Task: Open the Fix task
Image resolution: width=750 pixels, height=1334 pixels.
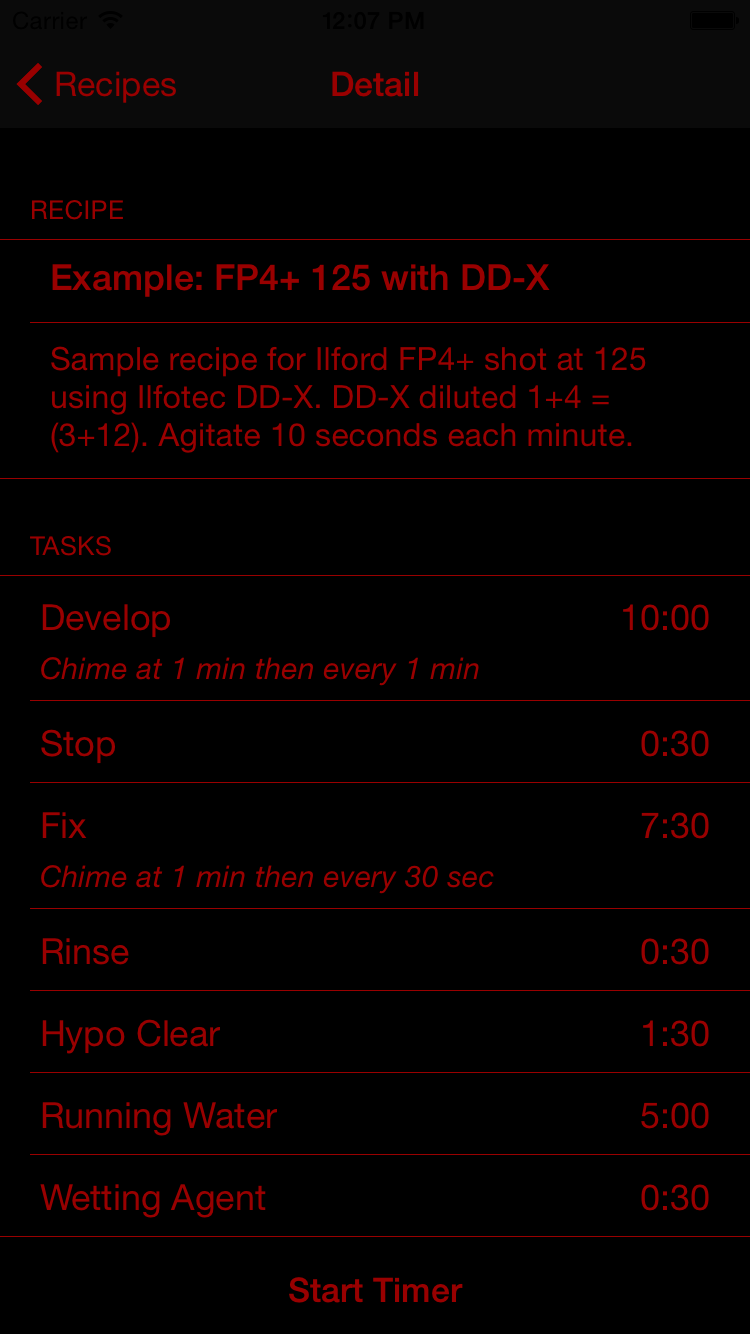Action: [375, 846]
